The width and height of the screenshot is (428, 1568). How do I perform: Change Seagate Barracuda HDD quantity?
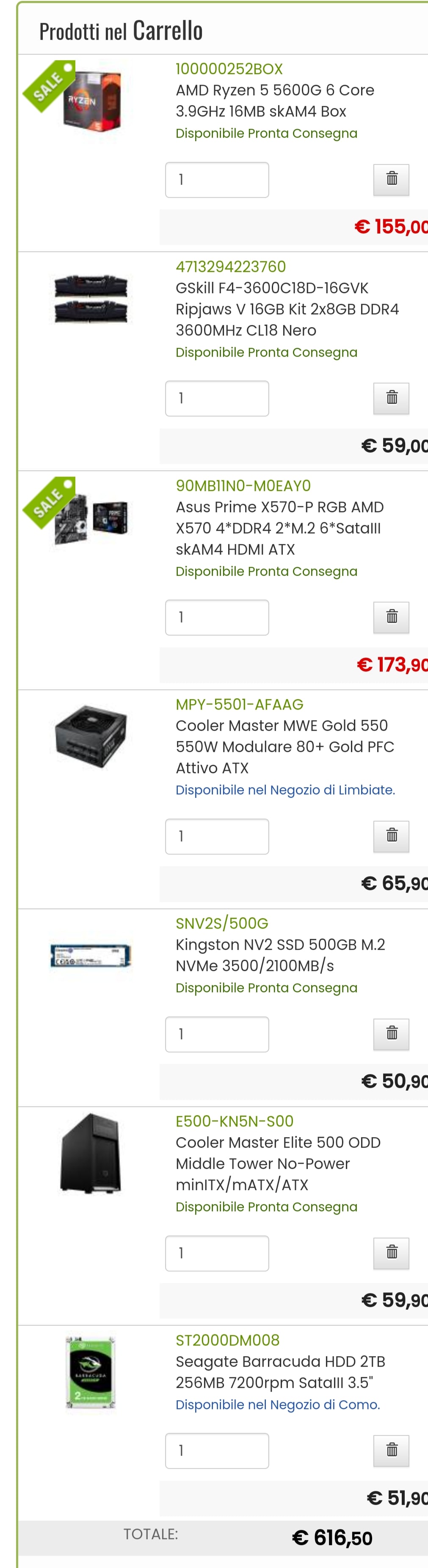tap(217, 1451)
